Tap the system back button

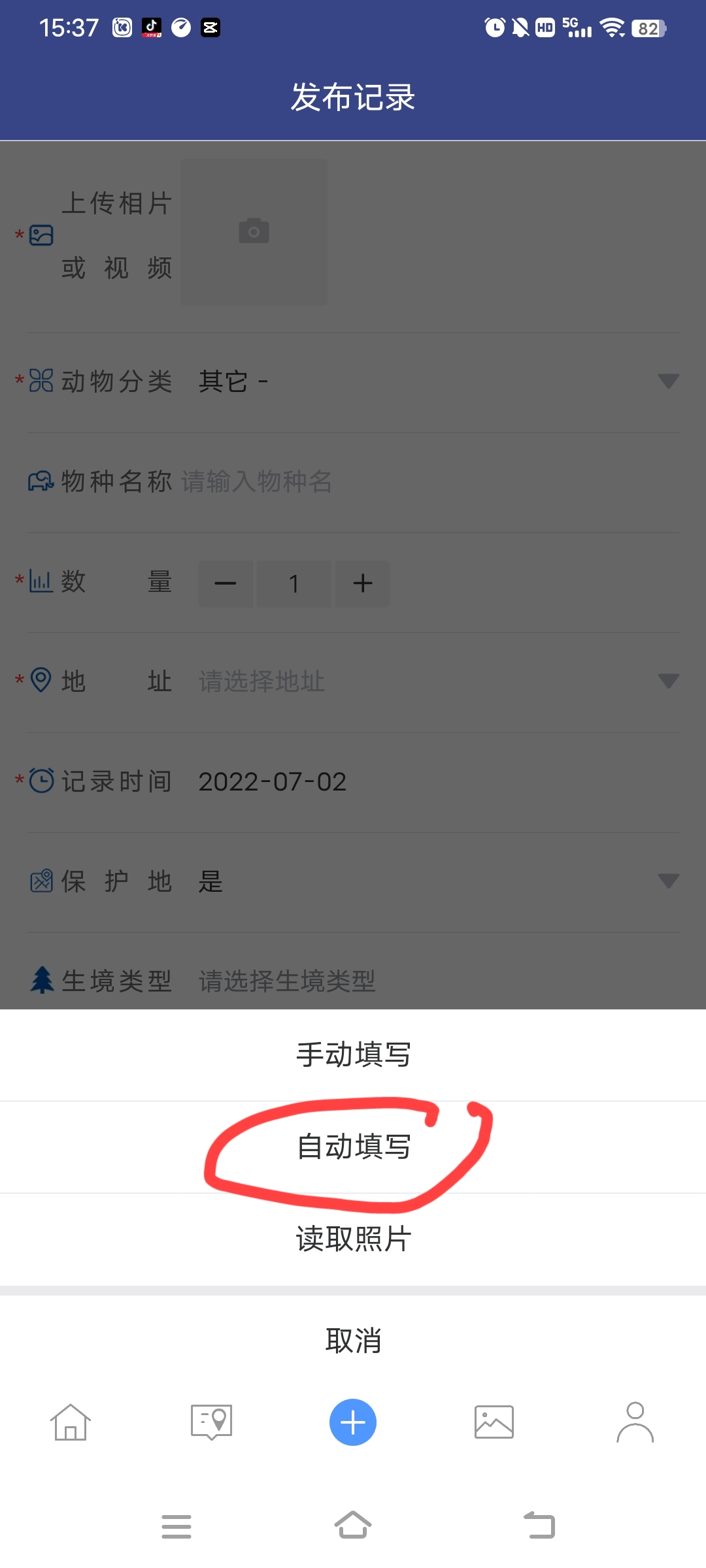pos(540,1526)
